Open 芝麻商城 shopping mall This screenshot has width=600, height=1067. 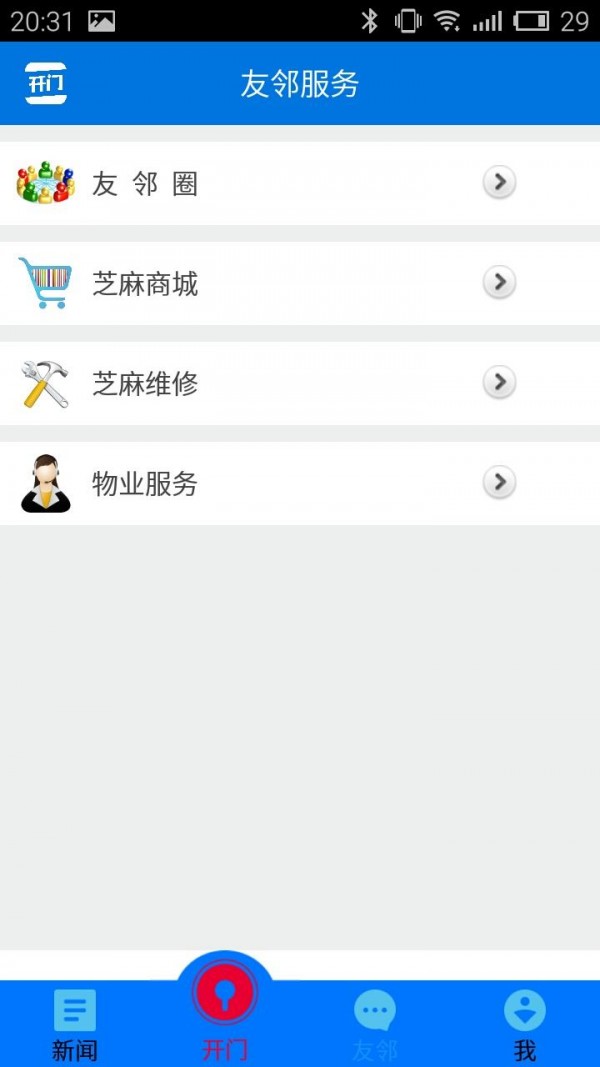point(300,283)
